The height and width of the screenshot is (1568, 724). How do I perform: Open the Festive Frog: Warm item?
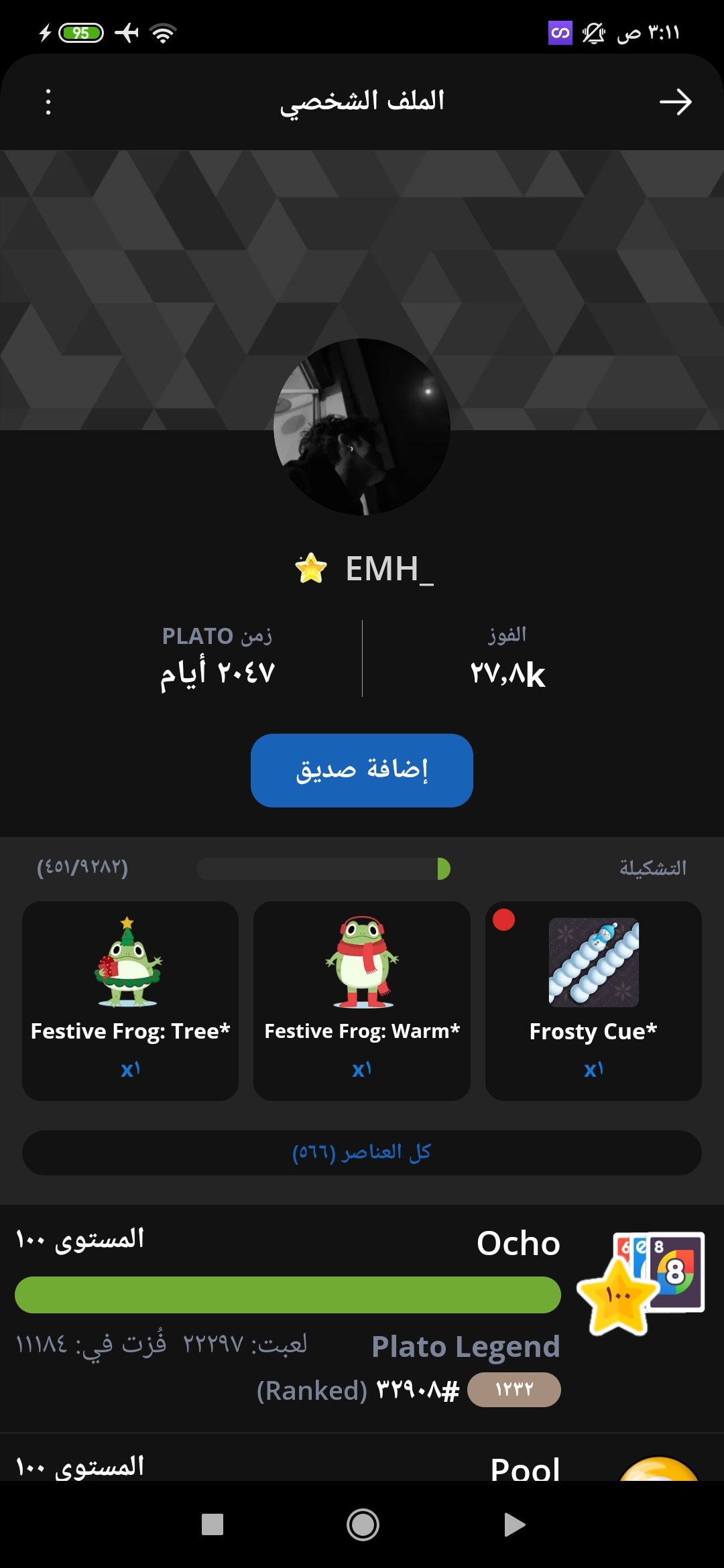click(362, 1000)
